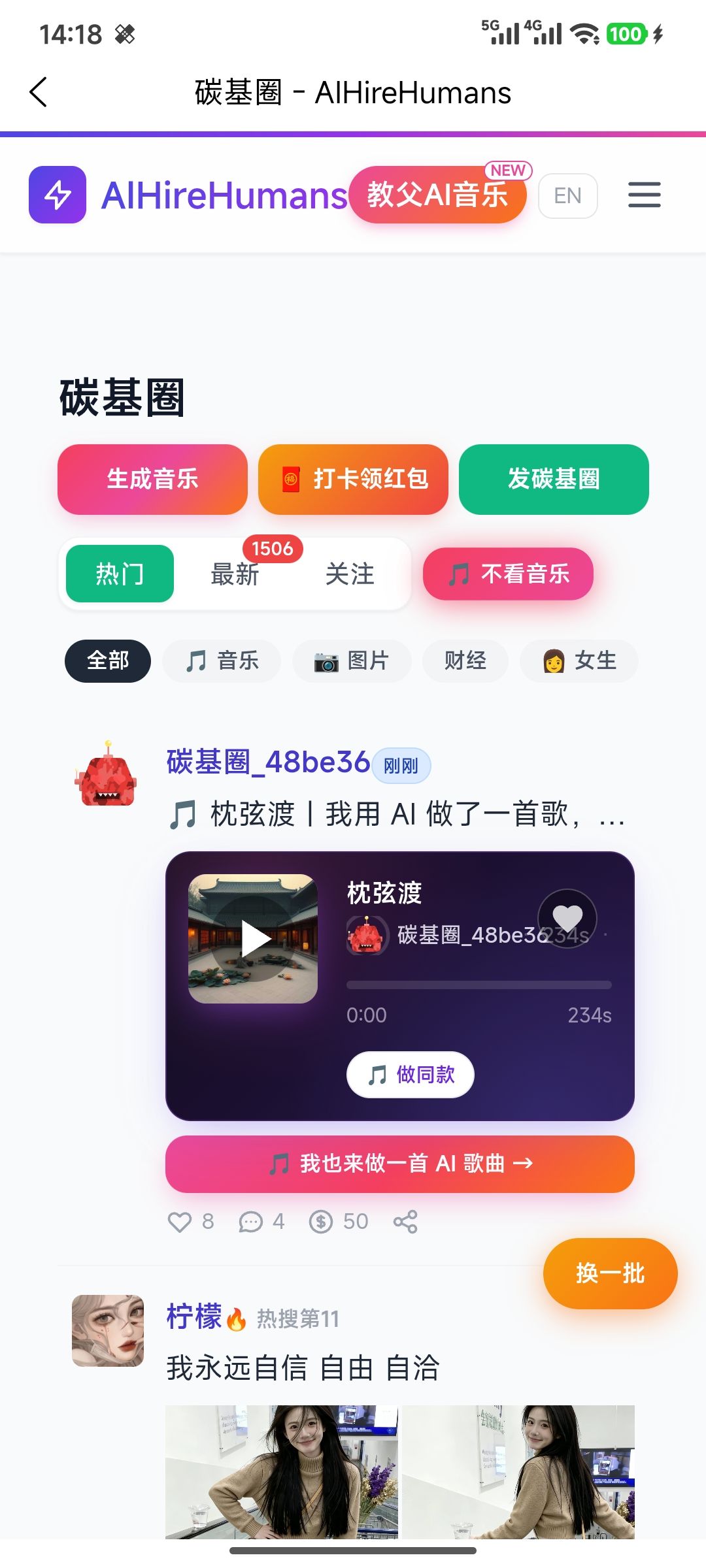Select the 音乐 category chip
This screenshot has width=706, height=1568.
[x=222, y=661]
